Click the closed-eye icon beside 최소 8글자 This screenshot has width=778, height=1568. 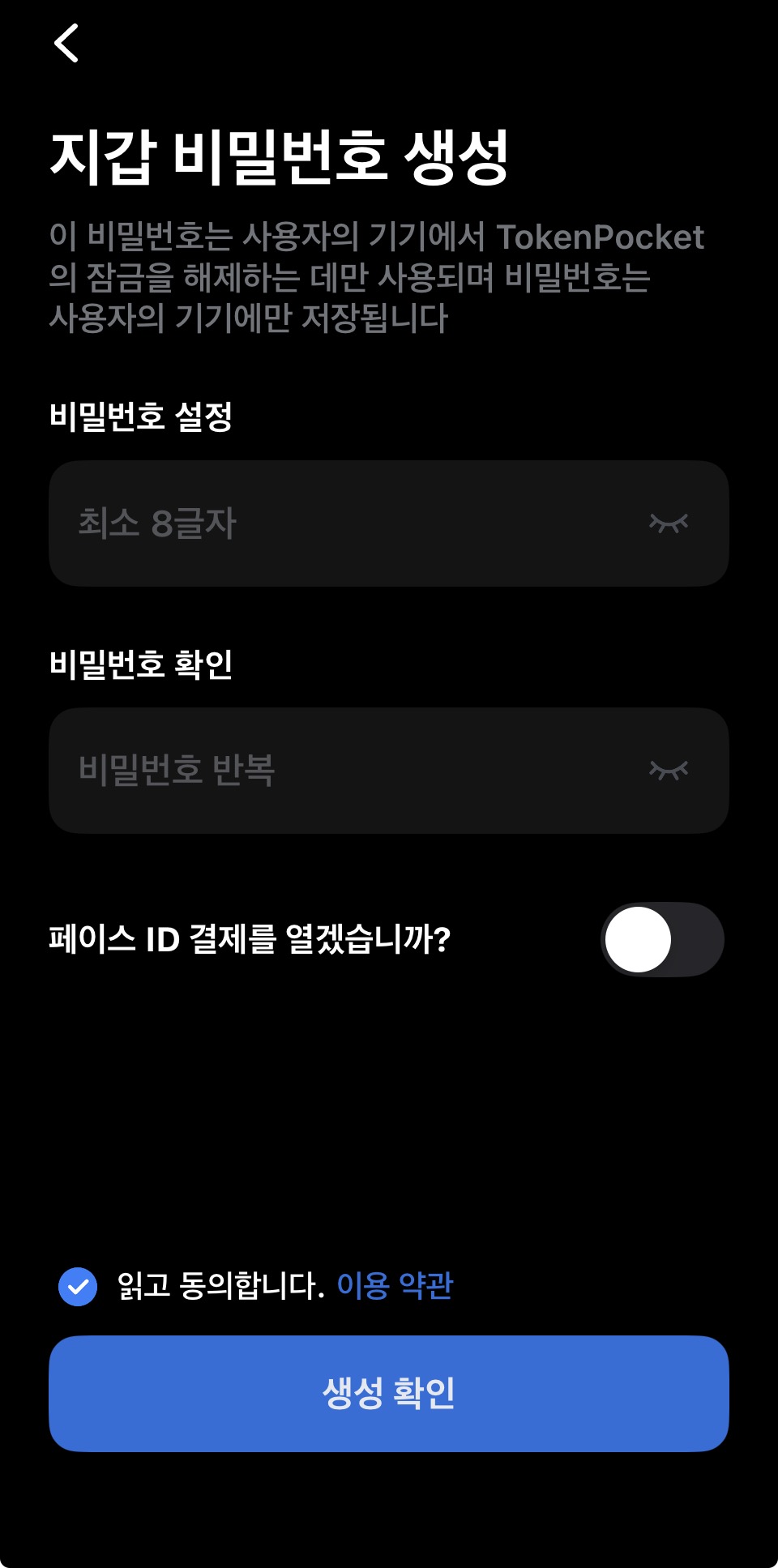pyautogui.click(x=669, y=523)
